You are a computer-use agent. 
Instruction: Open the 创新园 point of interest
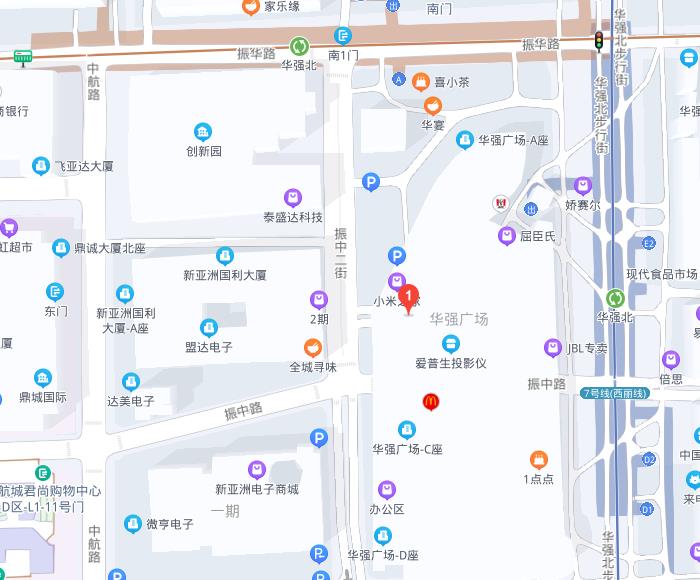pos(203,132)
